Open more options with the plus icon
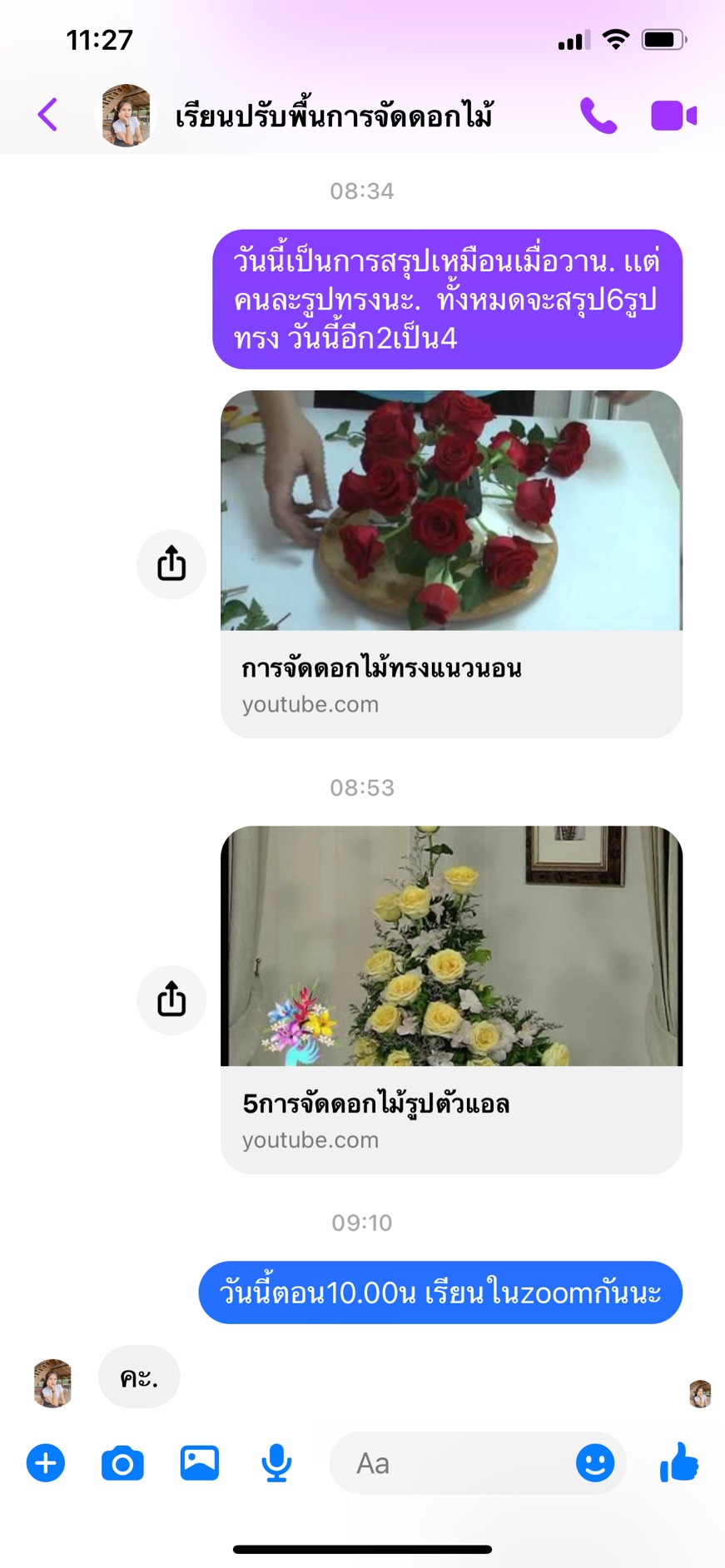 point(46,1462)
